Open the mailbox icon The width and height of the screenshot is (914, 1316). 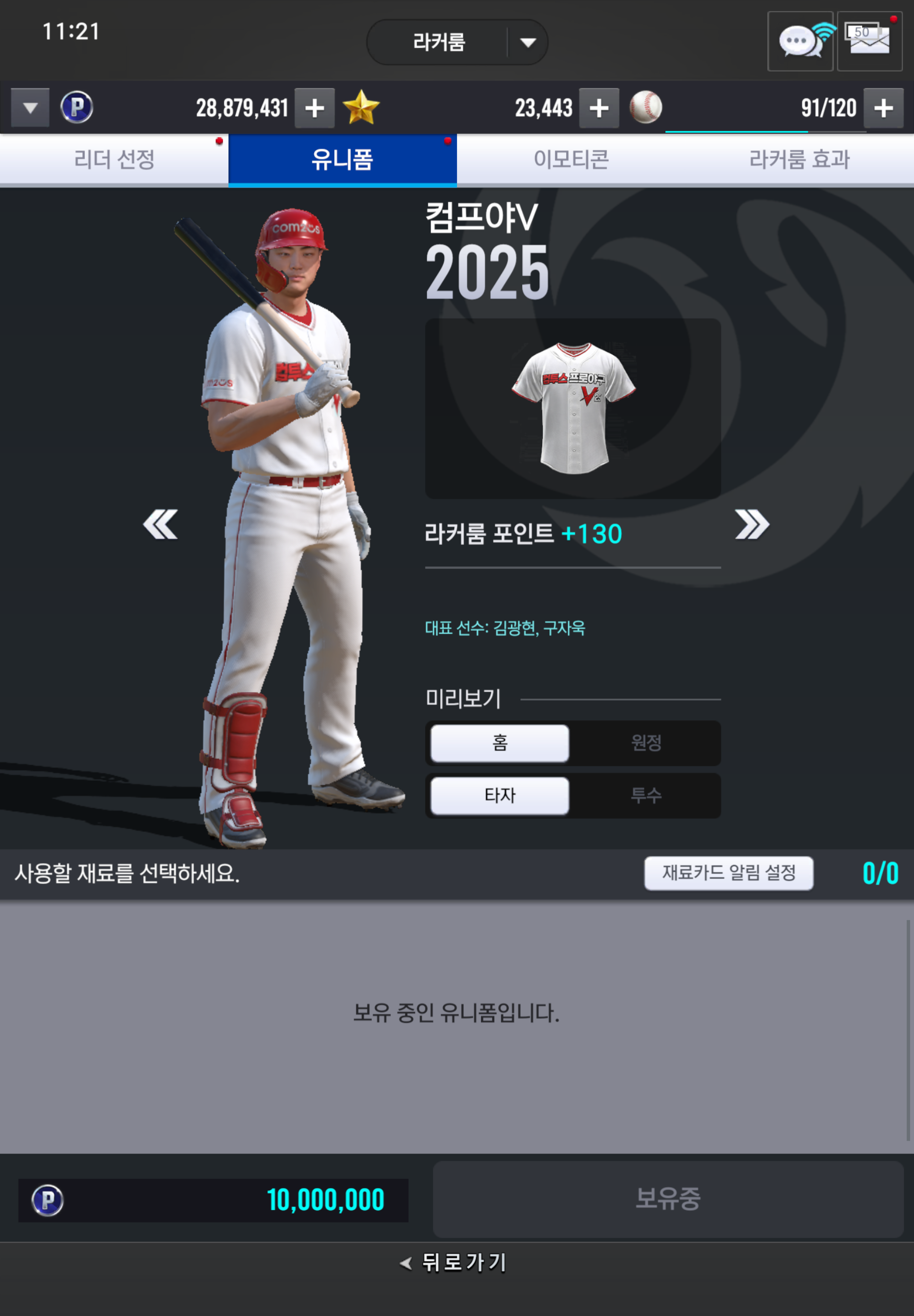869,41
